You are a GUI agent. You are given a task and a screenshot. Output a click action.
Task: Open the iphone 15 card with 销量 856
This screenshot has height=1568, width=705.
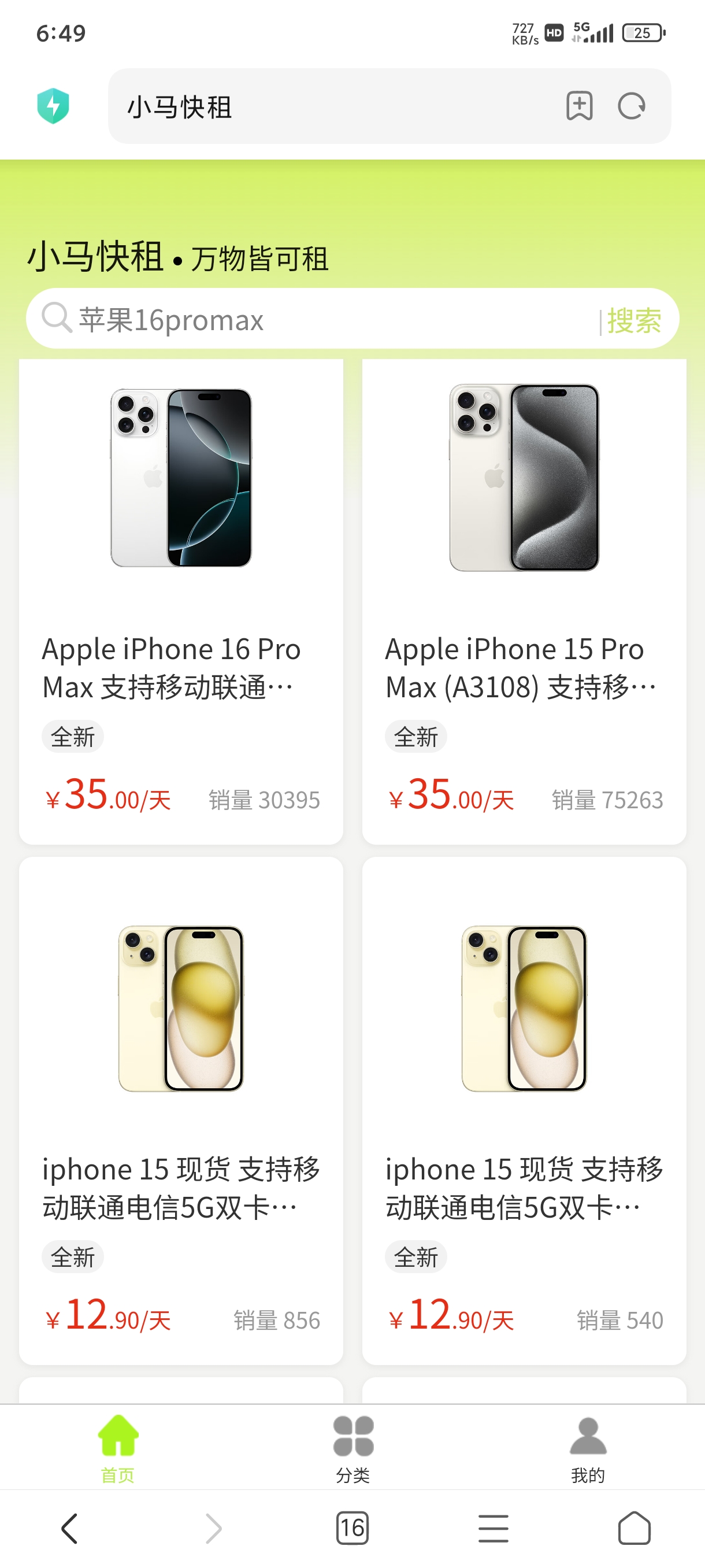[181, 1111]
